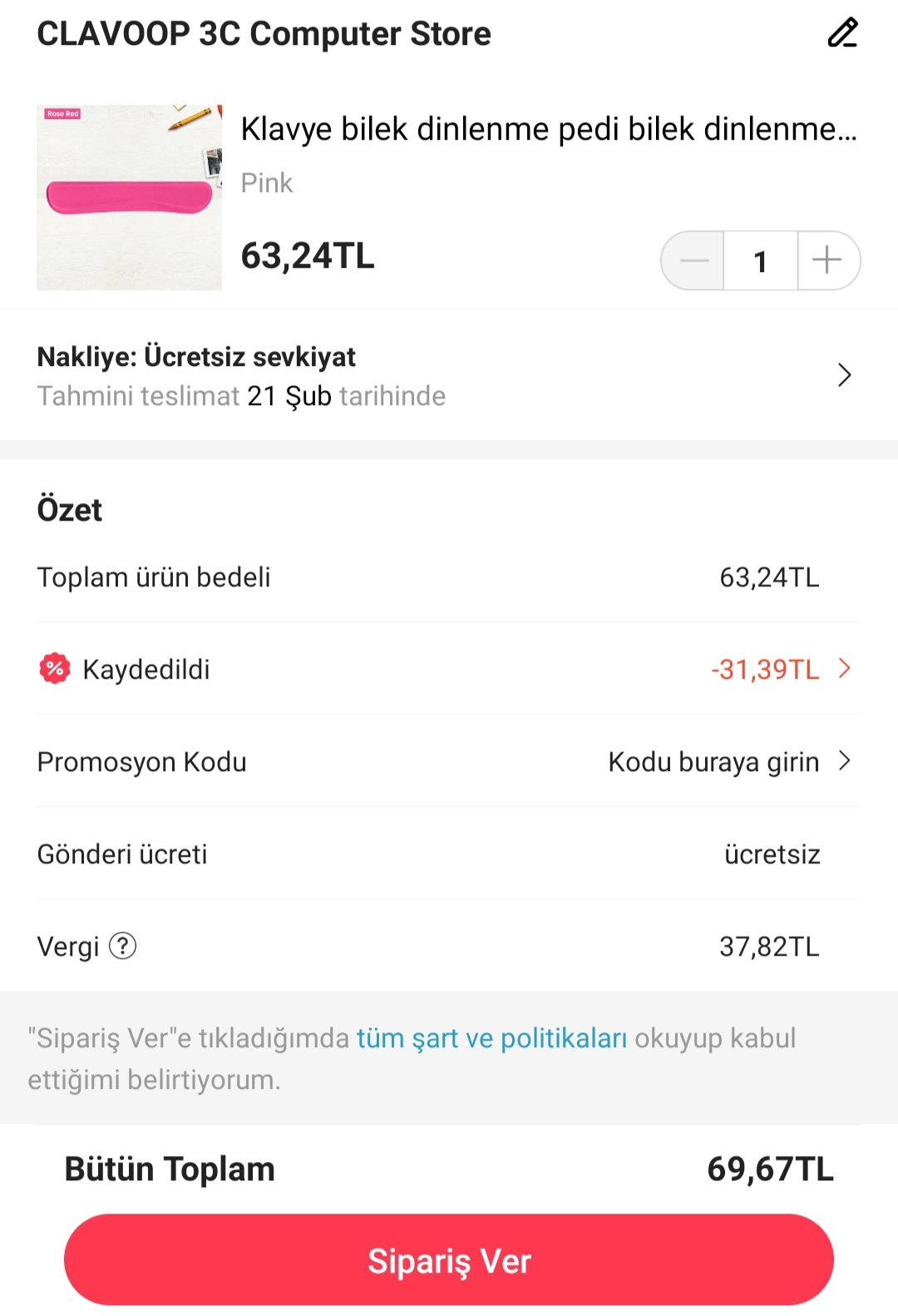Decrease quantity with the minus button

pyautogui.click(x=693, y=260)
